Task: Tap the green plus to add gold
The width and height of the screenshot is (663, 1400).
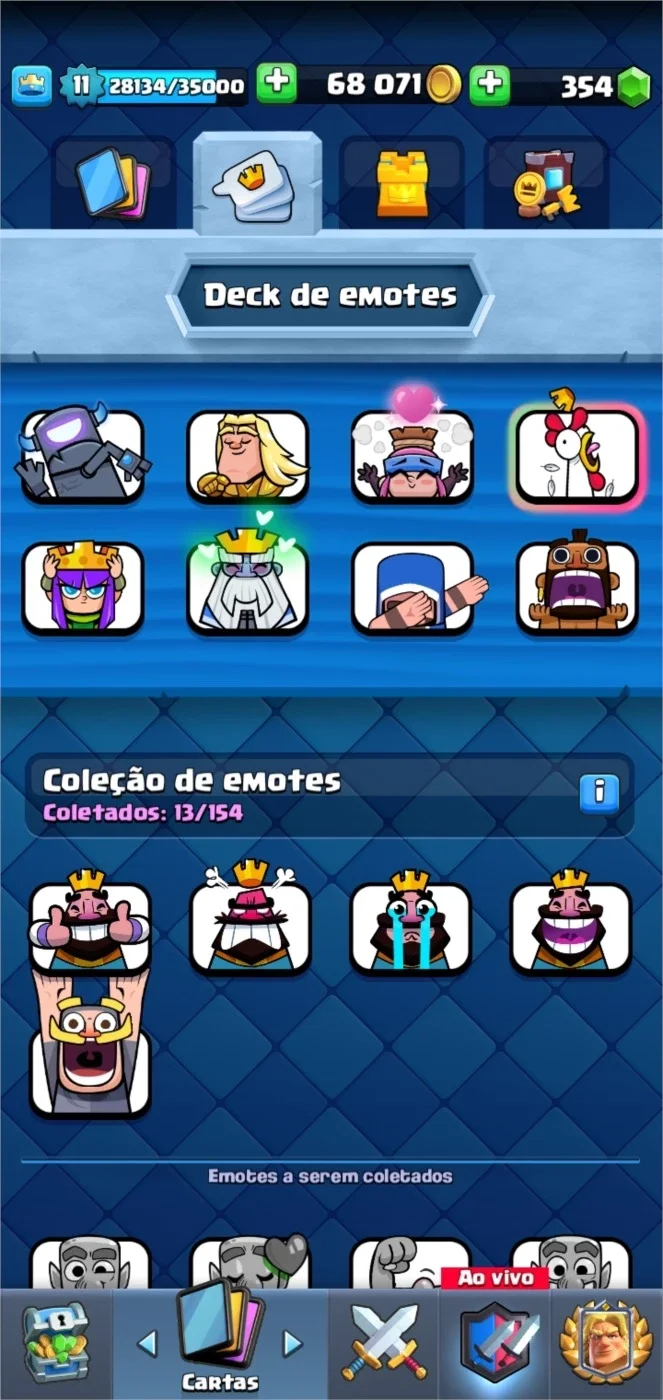Action: [x=277, y=85]
